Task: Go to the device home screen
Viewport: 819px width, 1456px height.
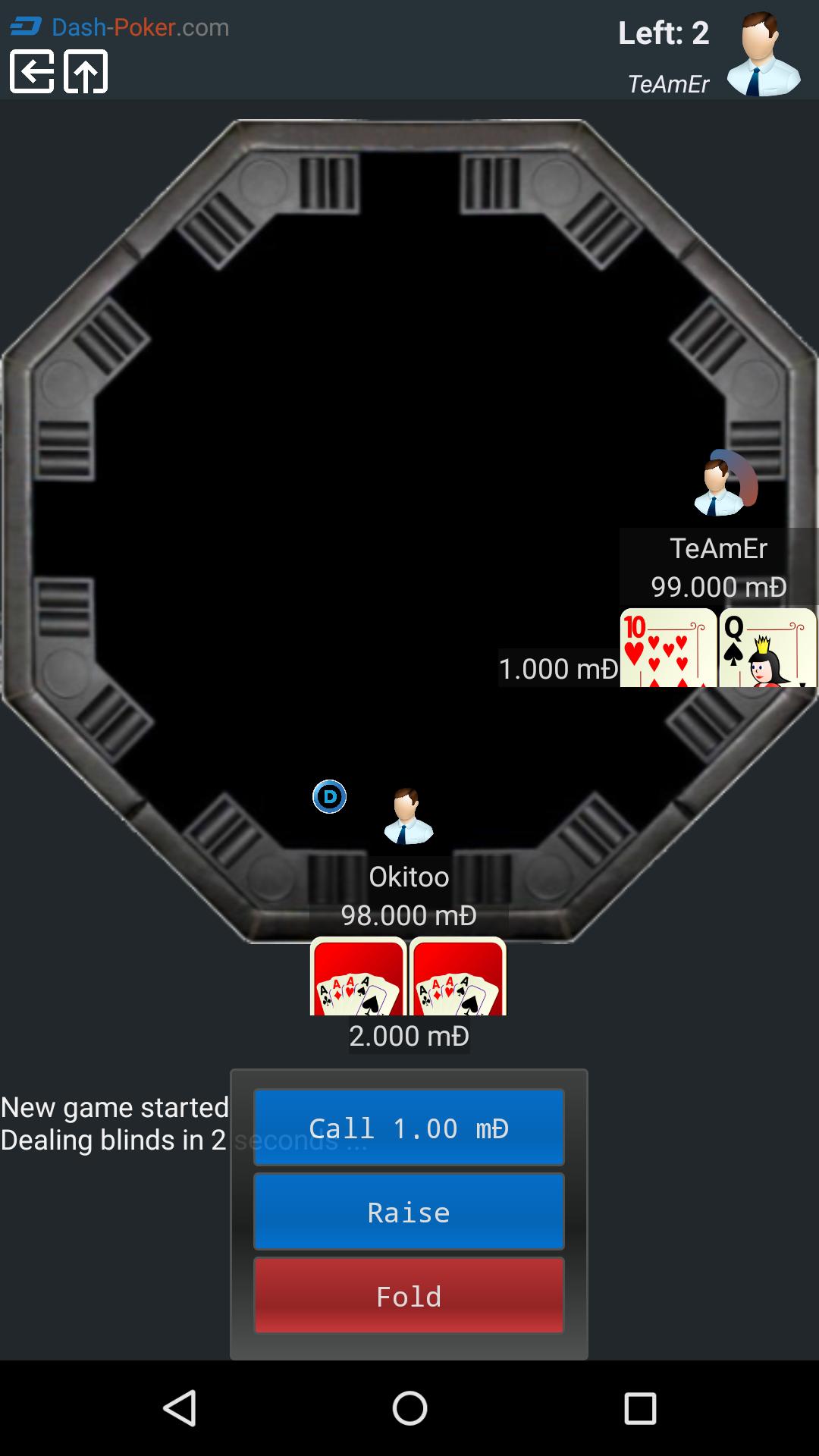Action: (409, 1408)
